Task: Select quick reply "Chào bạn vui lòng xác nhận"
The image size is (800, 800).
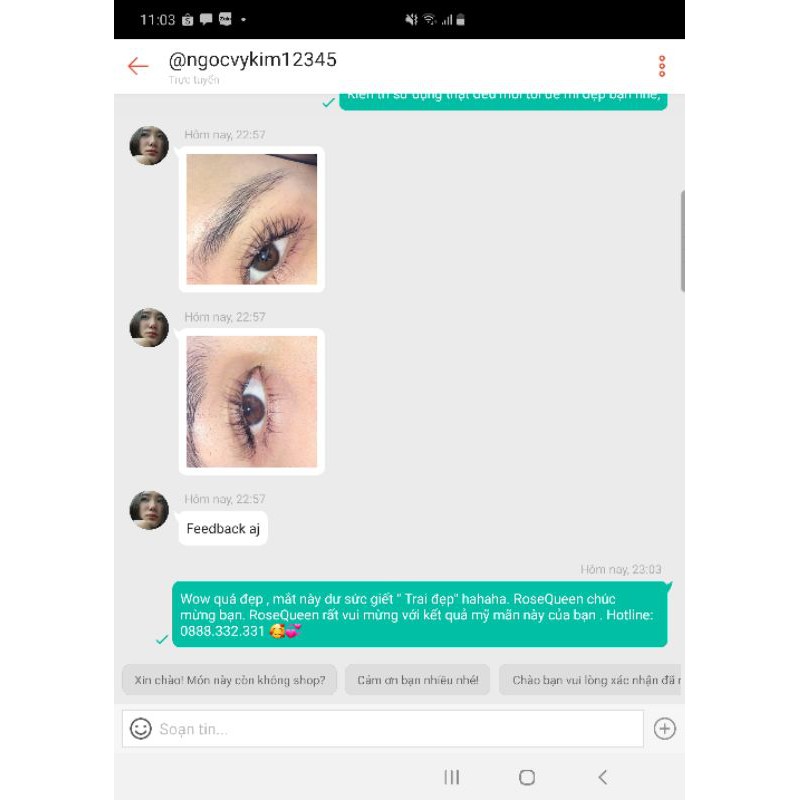Action: pos(592,680)
